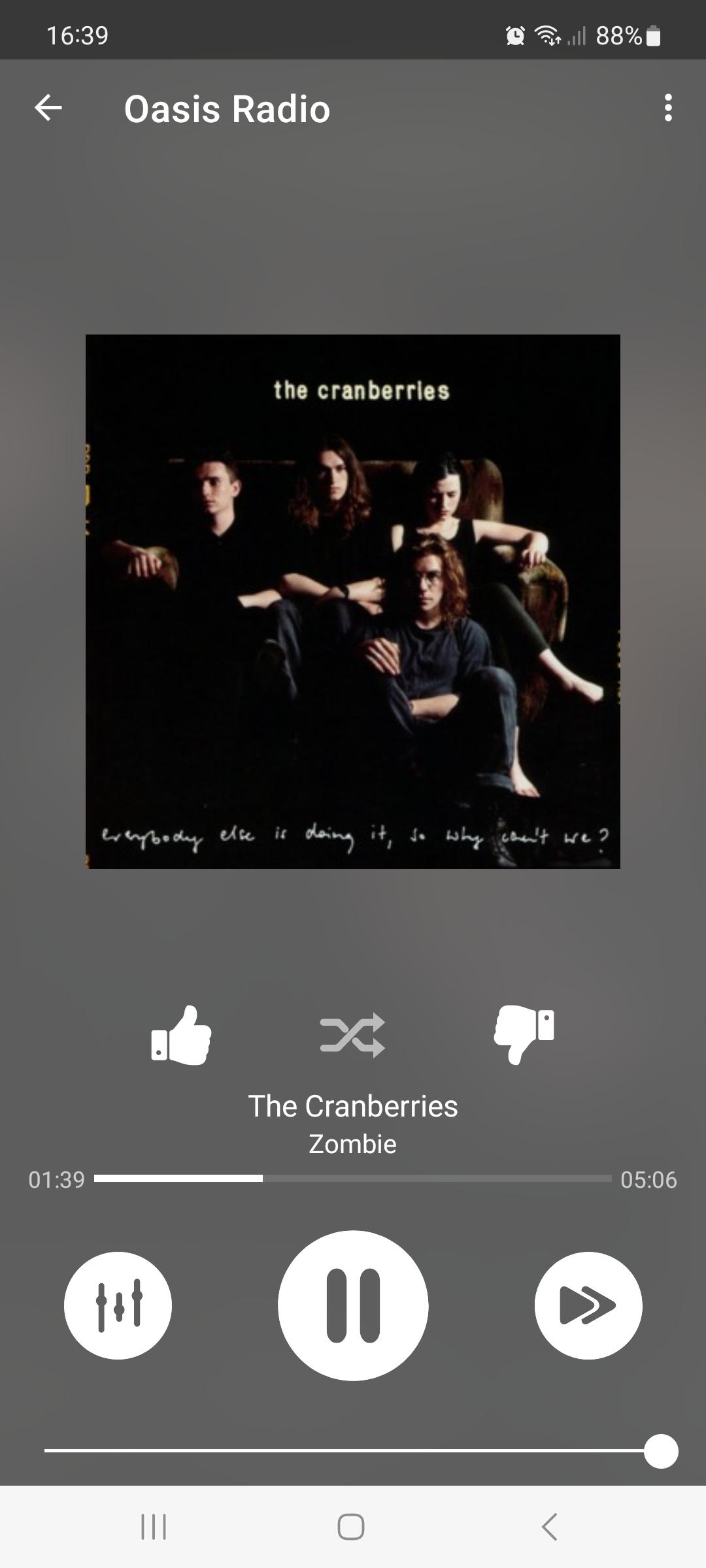Tap the song progress bar

tap(353, 1178)
